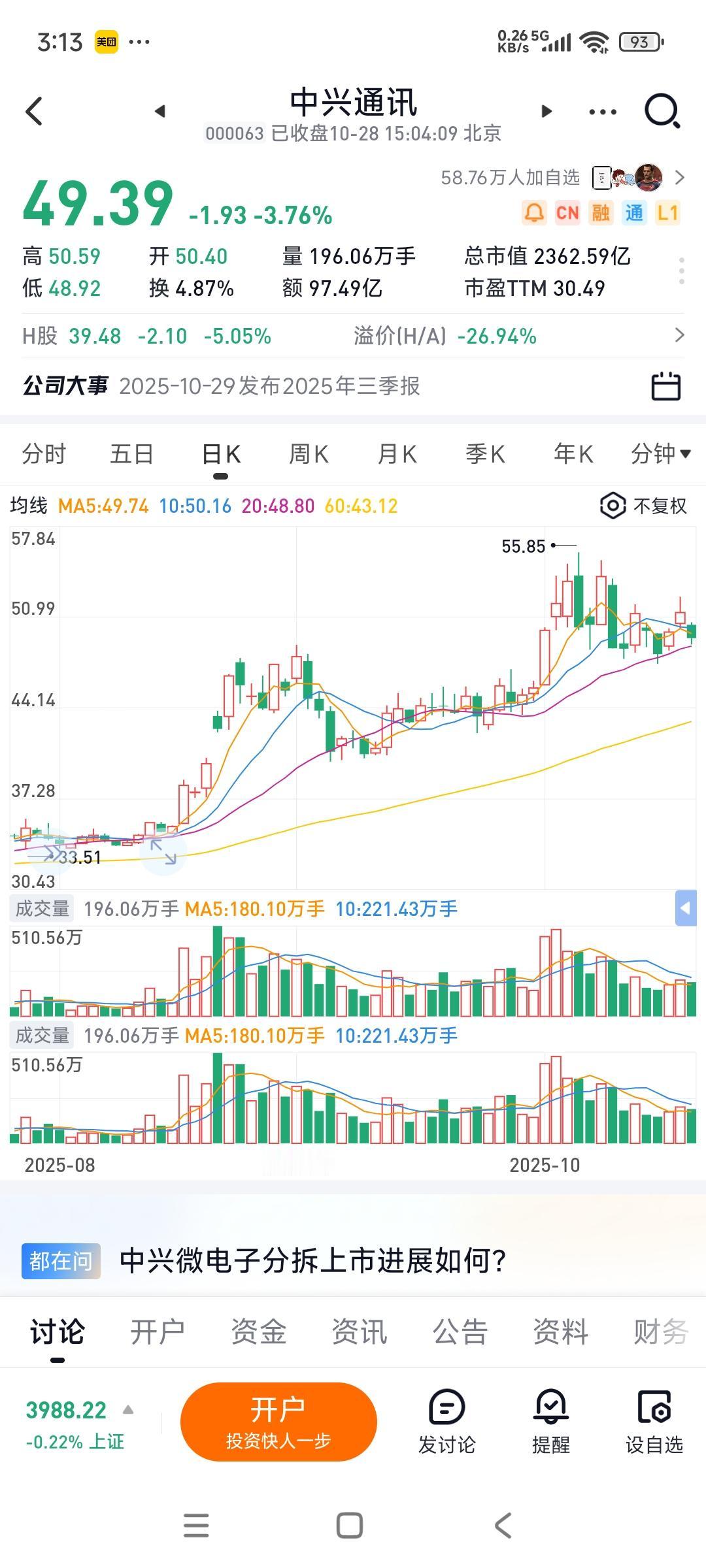706x1568 pixels.
Task: Open the search icon
Action: point(662,111)
